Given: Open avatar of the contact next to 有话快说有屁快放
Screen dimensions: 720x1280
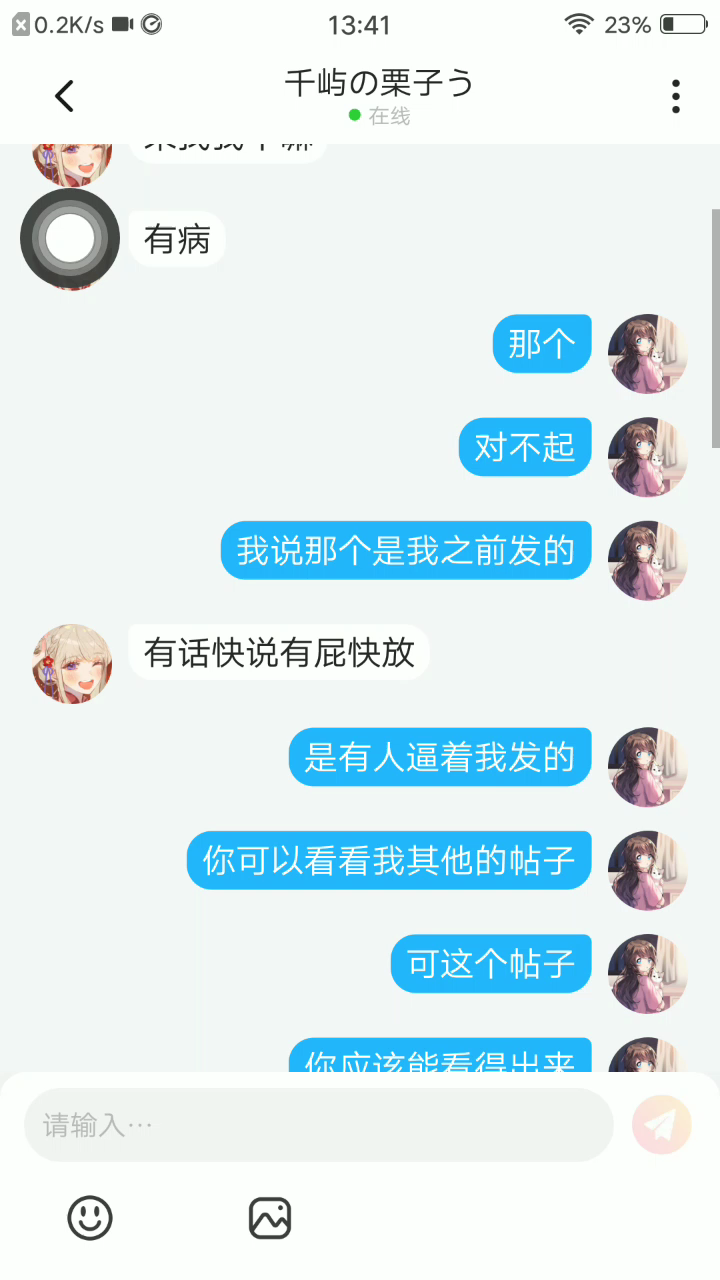Looking at the screenshot, I should tap(72, 664).
